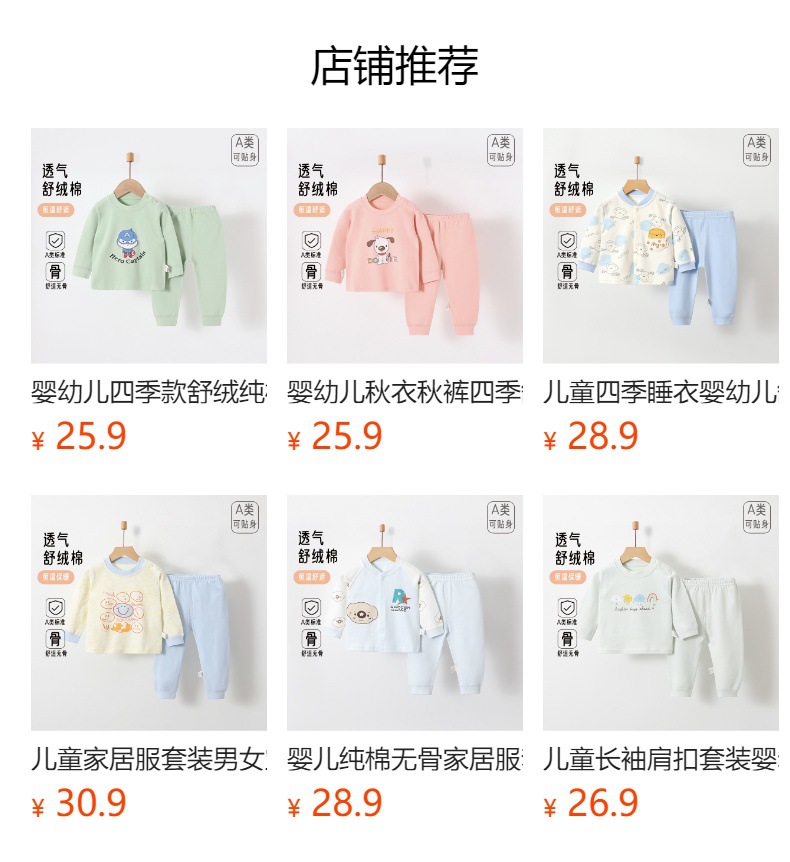View the pink 婴幼儿秋衣秋裤四季 product
The width and height of the screenshot is (790, 862).
tap(404, 246)
